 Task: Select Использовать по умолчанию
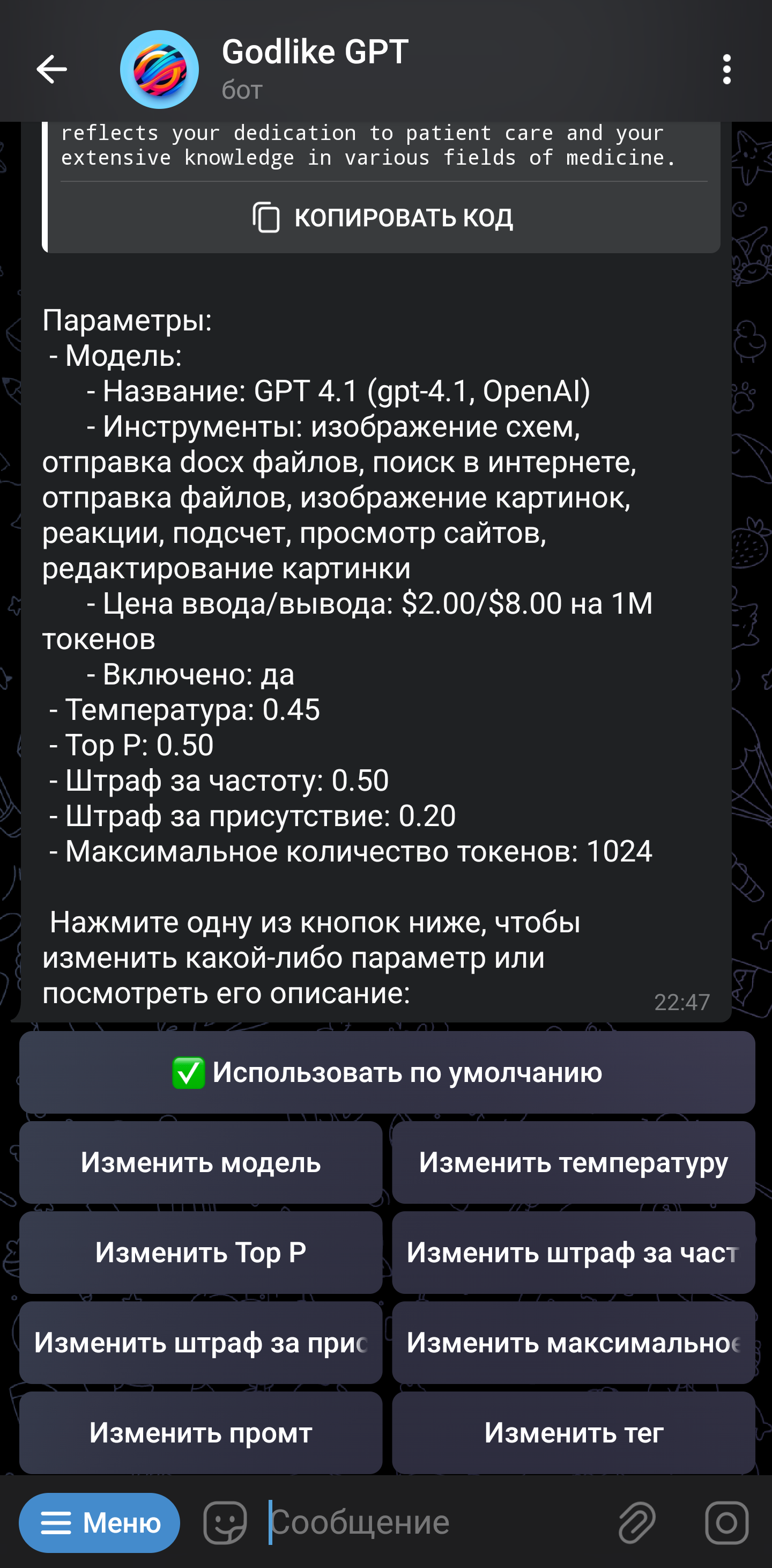[x=387, y=1072]
